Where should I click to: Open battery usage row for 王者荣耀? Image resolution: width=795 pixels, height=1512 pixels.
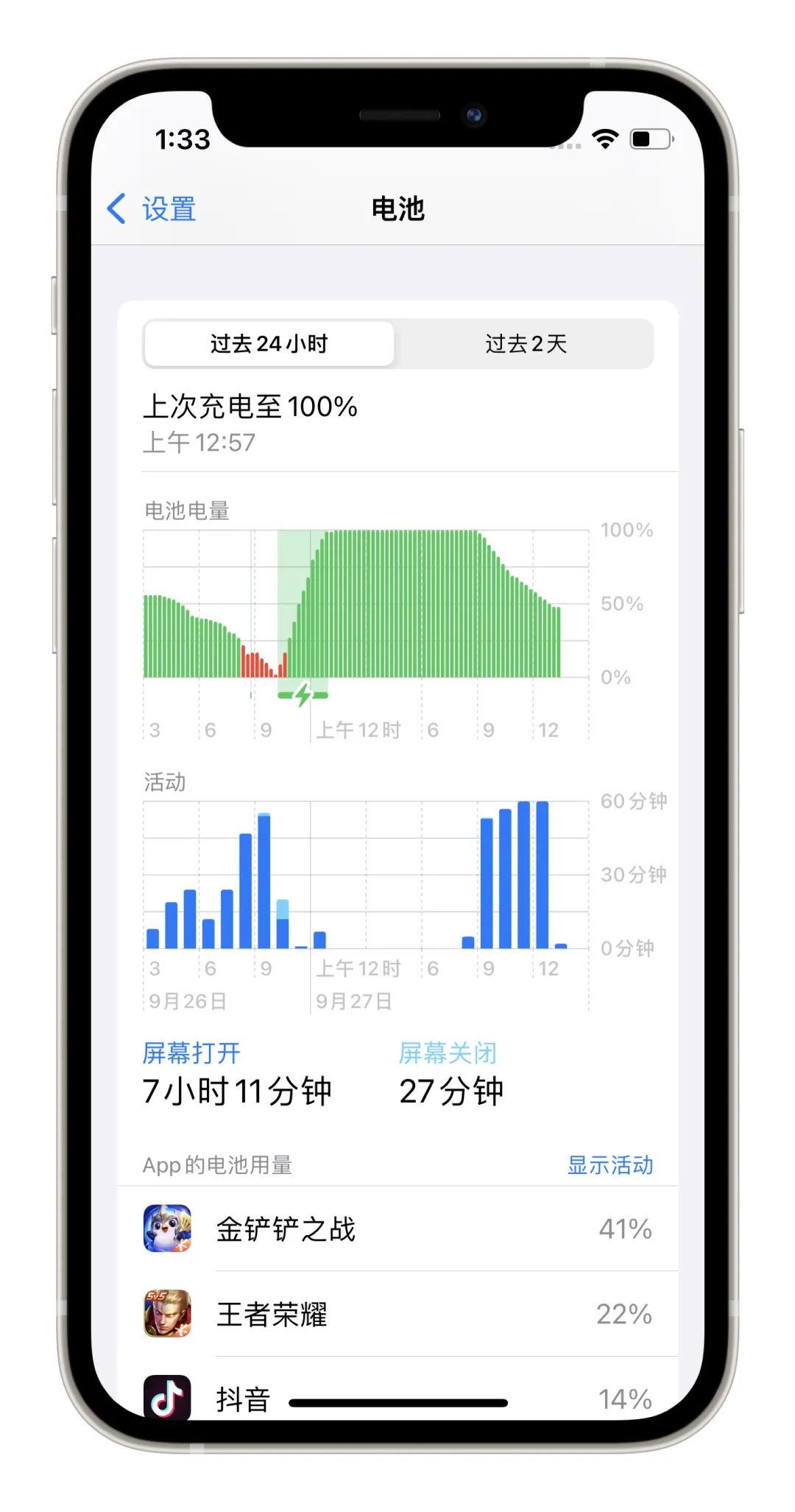click(x=397, y=1315)
